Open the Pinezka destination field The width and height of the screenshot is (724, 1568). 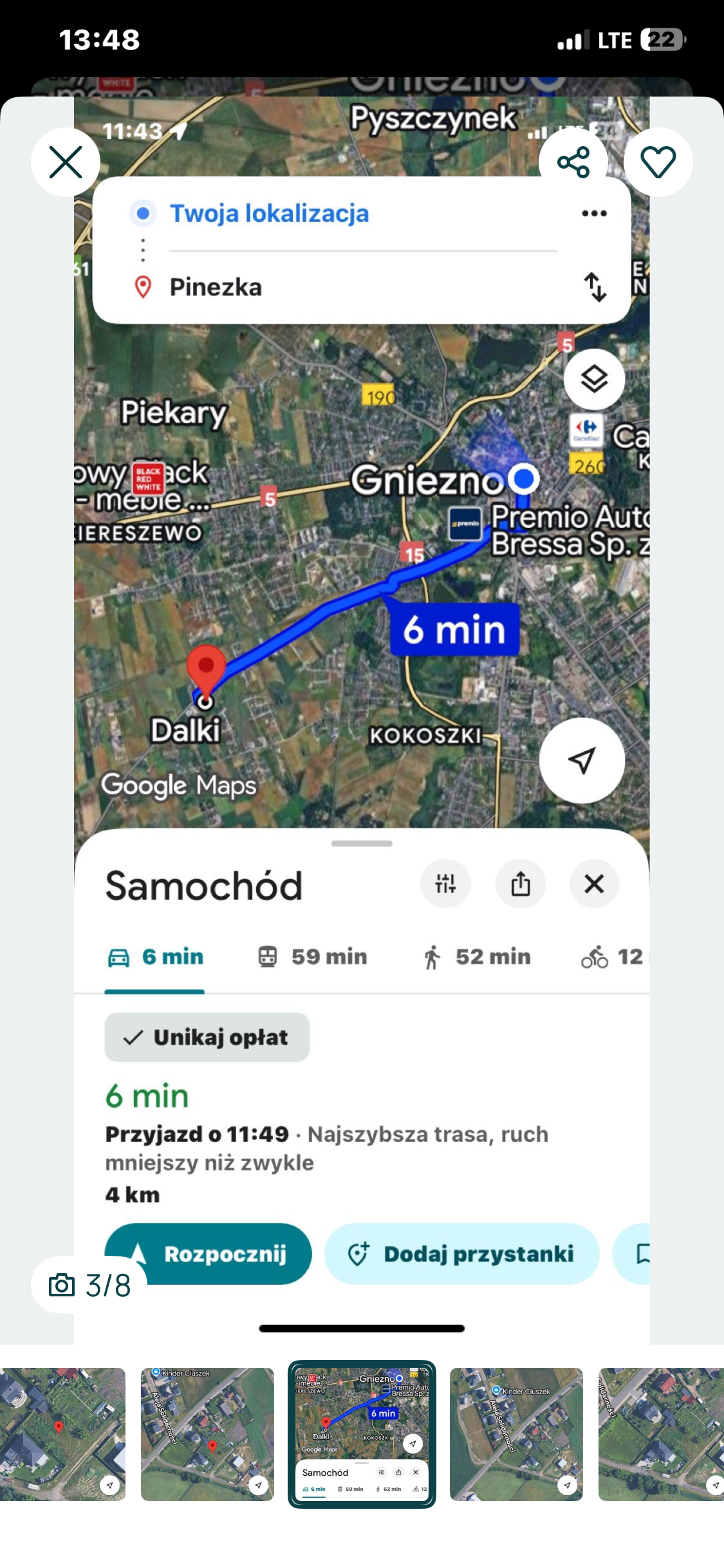coord(216,287)
